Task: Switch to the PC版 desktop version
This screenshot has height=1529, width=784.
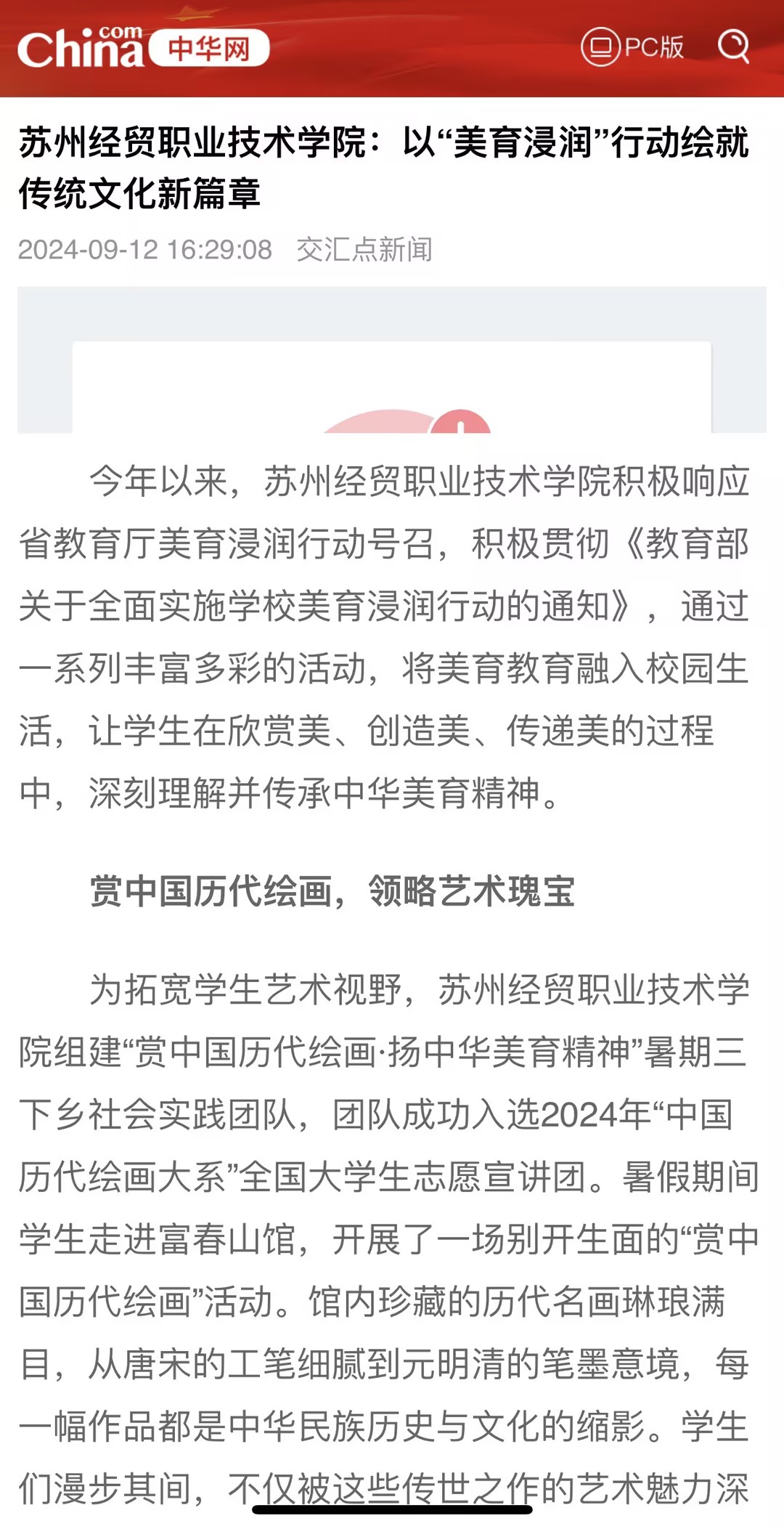Action: [x=632, y=46]
